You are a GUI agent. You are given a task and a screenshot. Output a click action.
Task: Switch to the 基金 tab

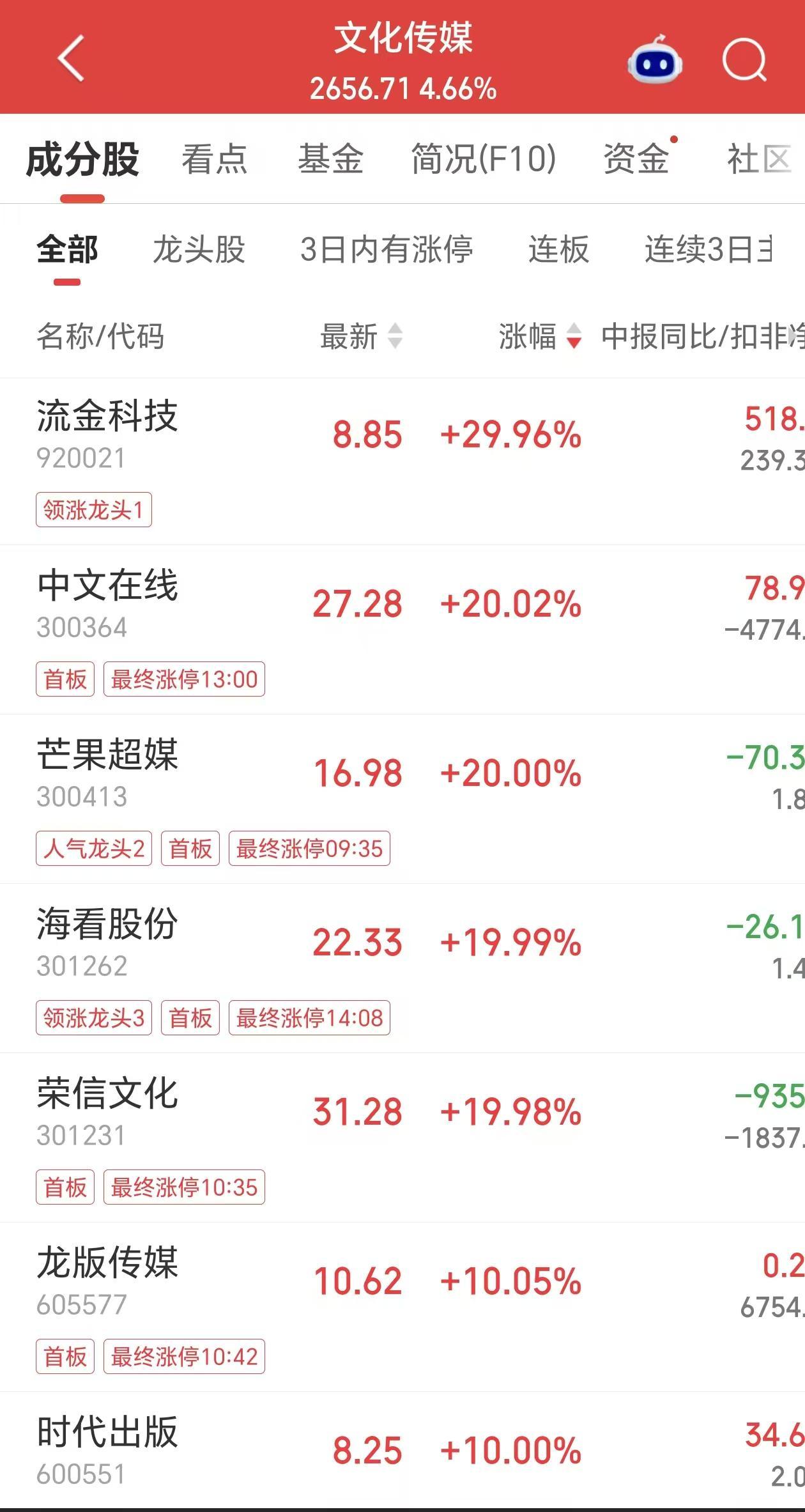click(x=330, y=158)
